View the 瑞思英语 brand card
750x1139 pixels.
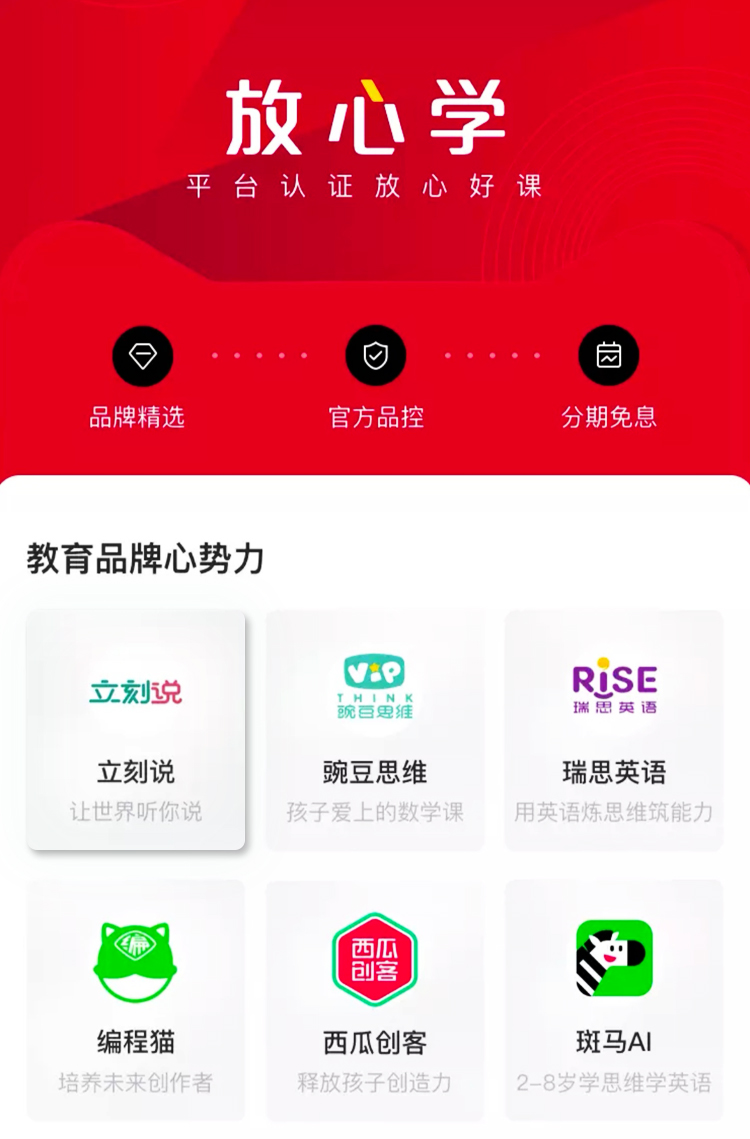tap(614, 730)
